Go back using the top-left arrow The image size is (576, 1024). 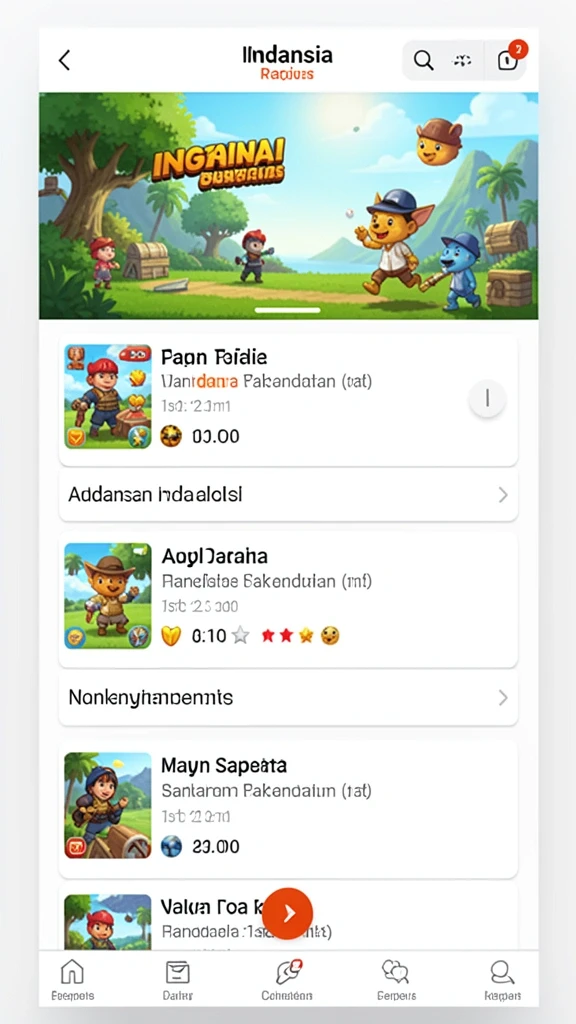(x=64, y=61)
